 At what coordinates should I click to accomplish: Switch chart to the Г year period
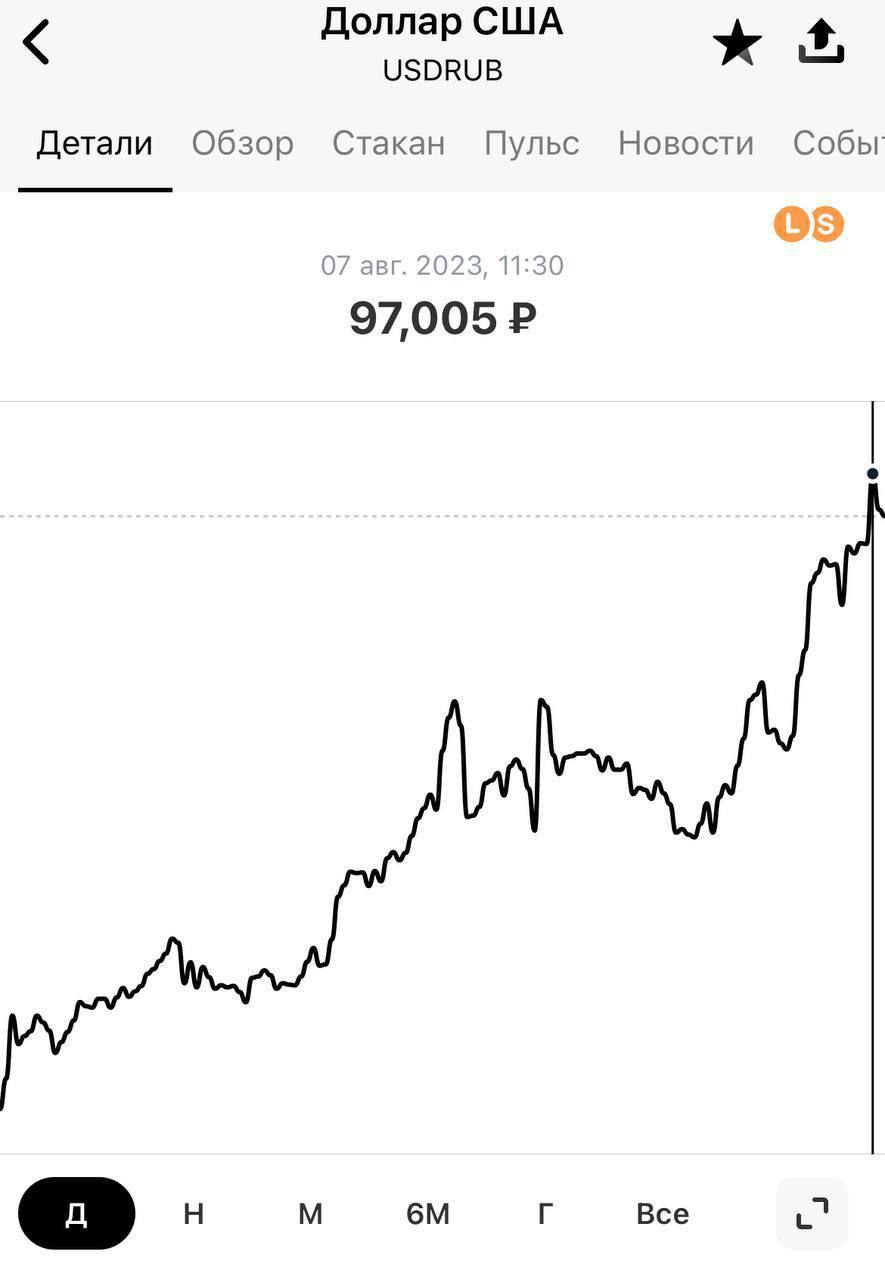pyautogui.click(x=545, y=1214)
